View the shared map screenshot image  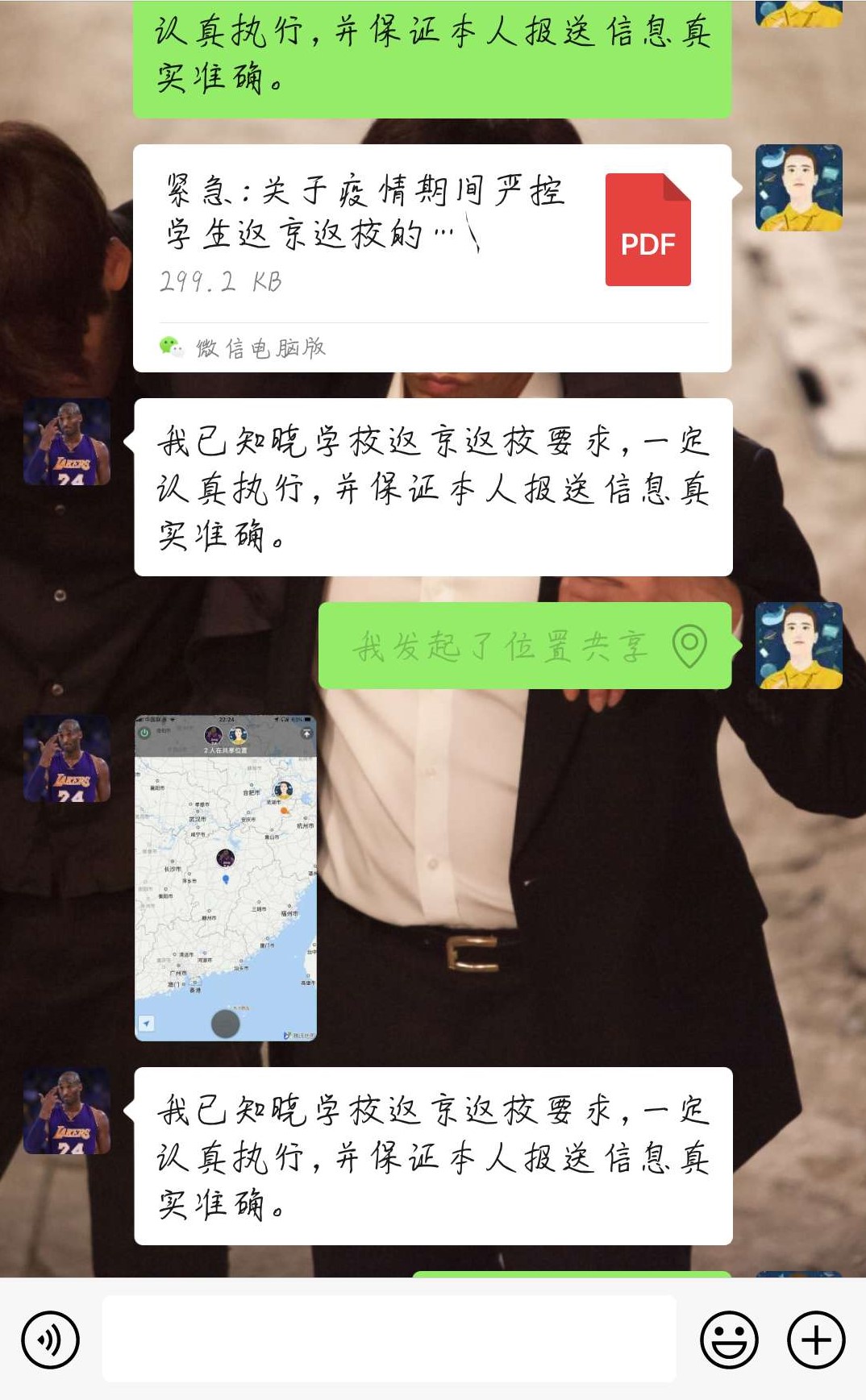coord(226,877)
